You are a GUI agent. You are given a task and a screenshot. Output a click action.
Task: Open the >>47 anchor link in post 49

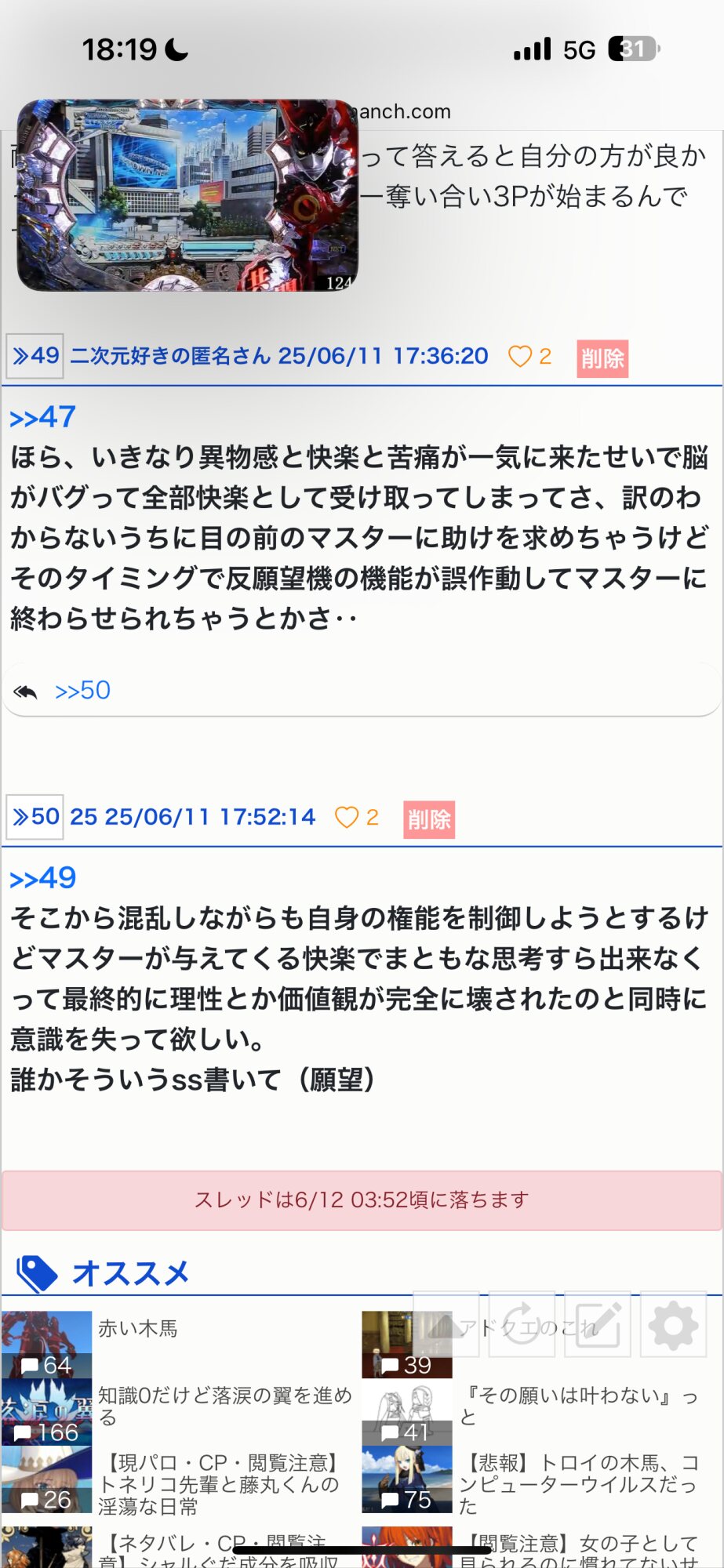[x=42, y=417]
